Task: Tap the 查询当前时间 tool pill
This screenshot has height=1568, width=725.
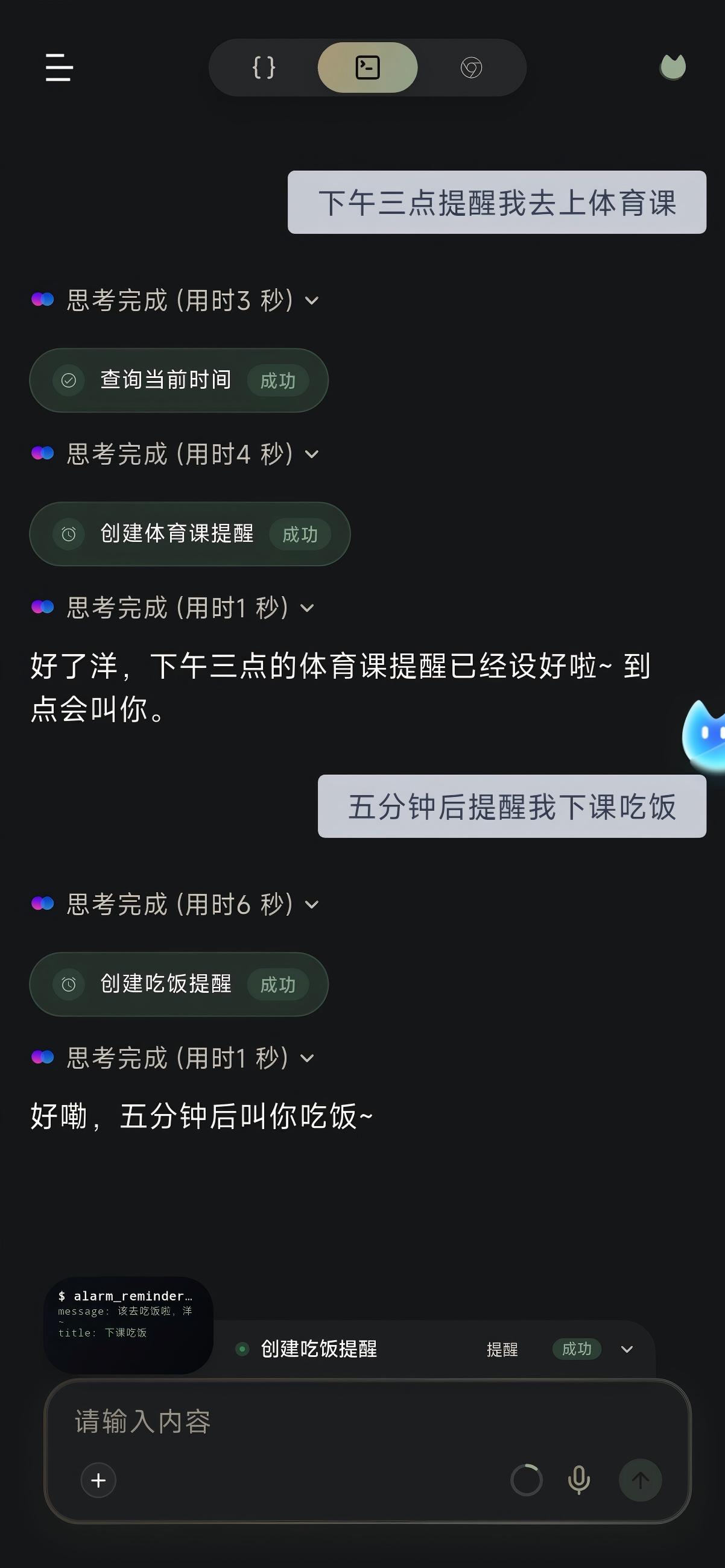Action: tap(180, 379)
